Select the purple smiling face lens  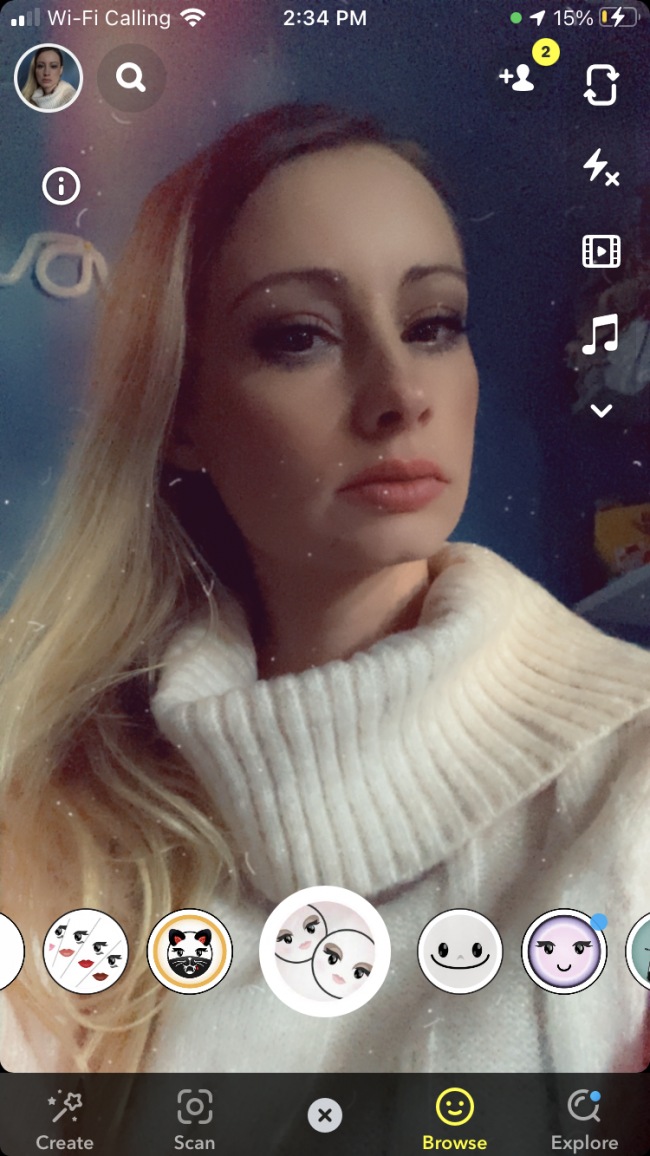pyautogui.click(x=564, y=951)
